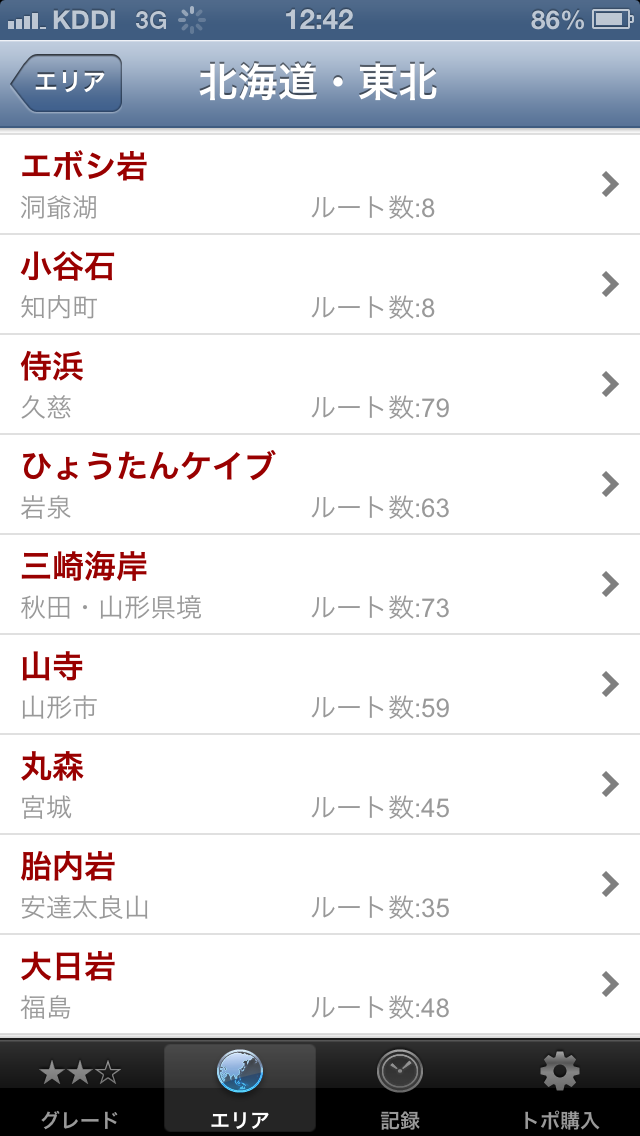Open 大日岩 in 福島
The image size is (640, 1136).
[x=320, y=985]
